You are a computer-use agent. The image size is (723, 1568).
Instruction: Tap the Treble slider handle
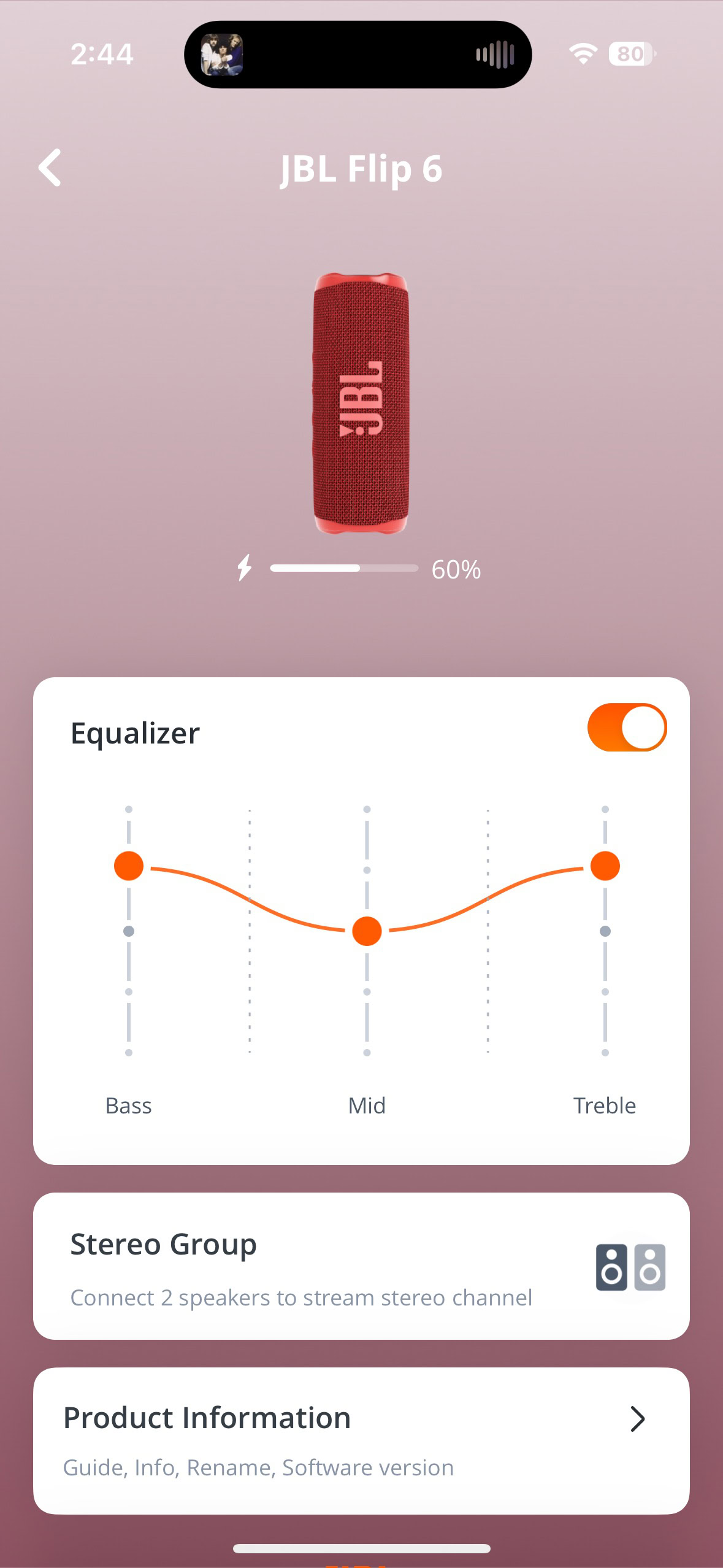pos(605,866)
